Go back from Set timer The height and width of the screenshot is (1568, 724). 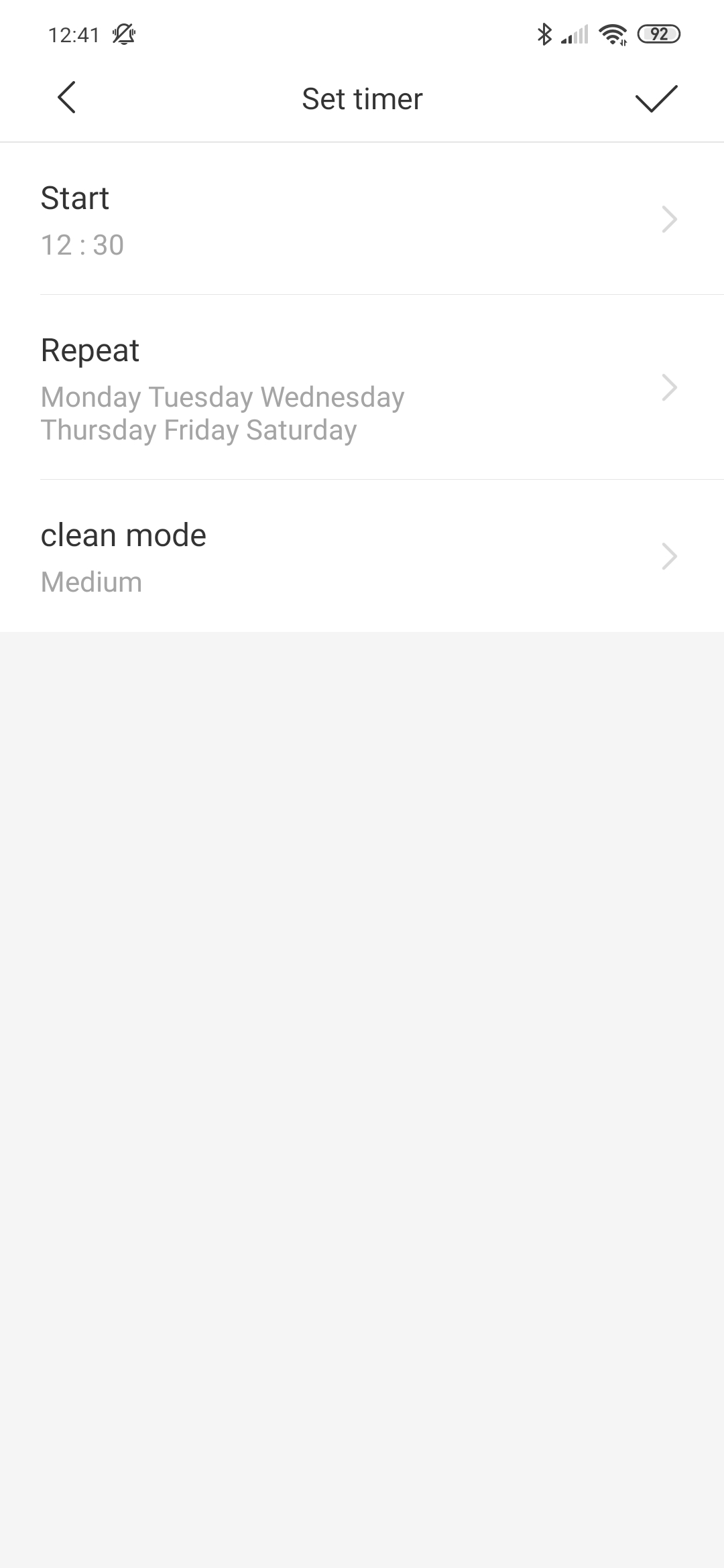click(66, 98)
